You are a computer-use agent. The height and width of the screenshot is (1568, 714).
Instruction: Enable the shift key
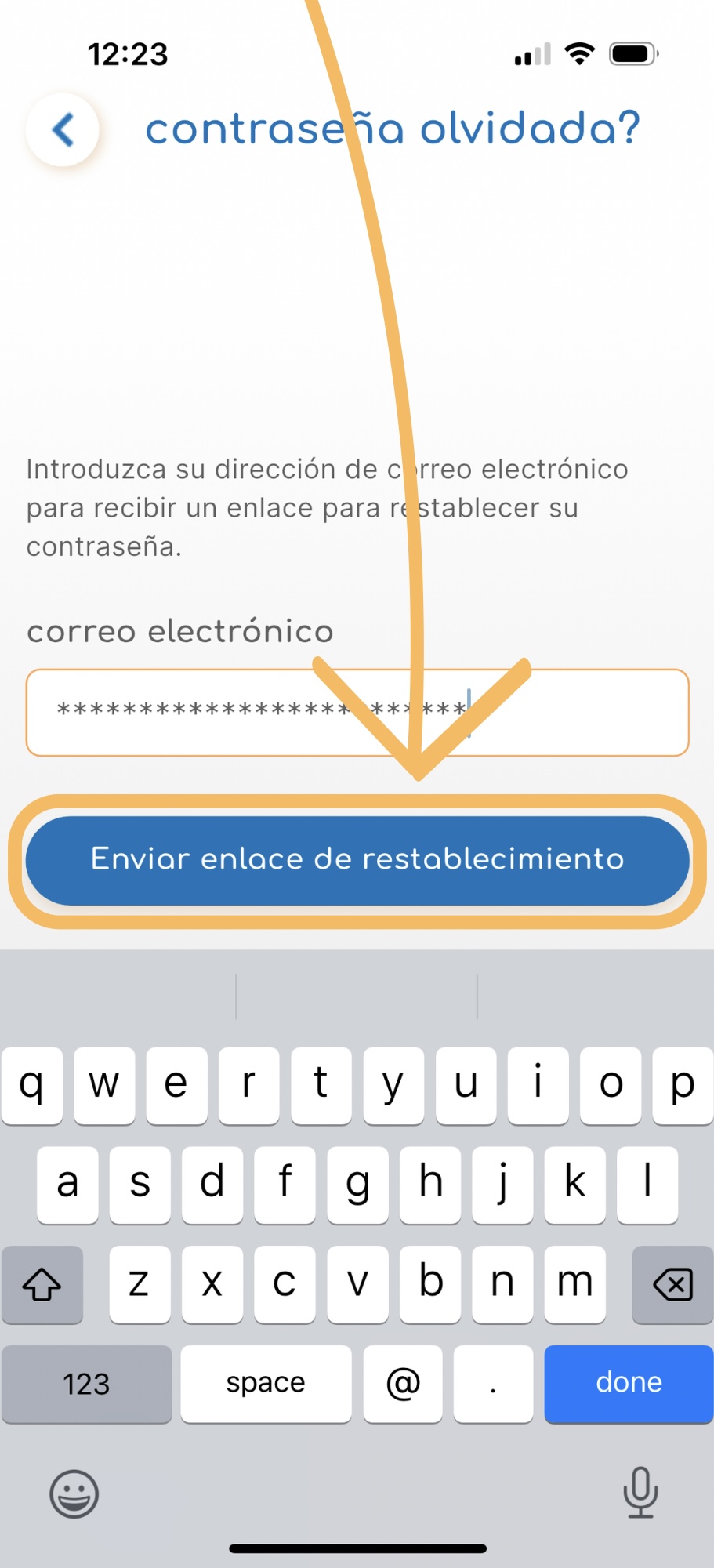[x=42, y=1284]
